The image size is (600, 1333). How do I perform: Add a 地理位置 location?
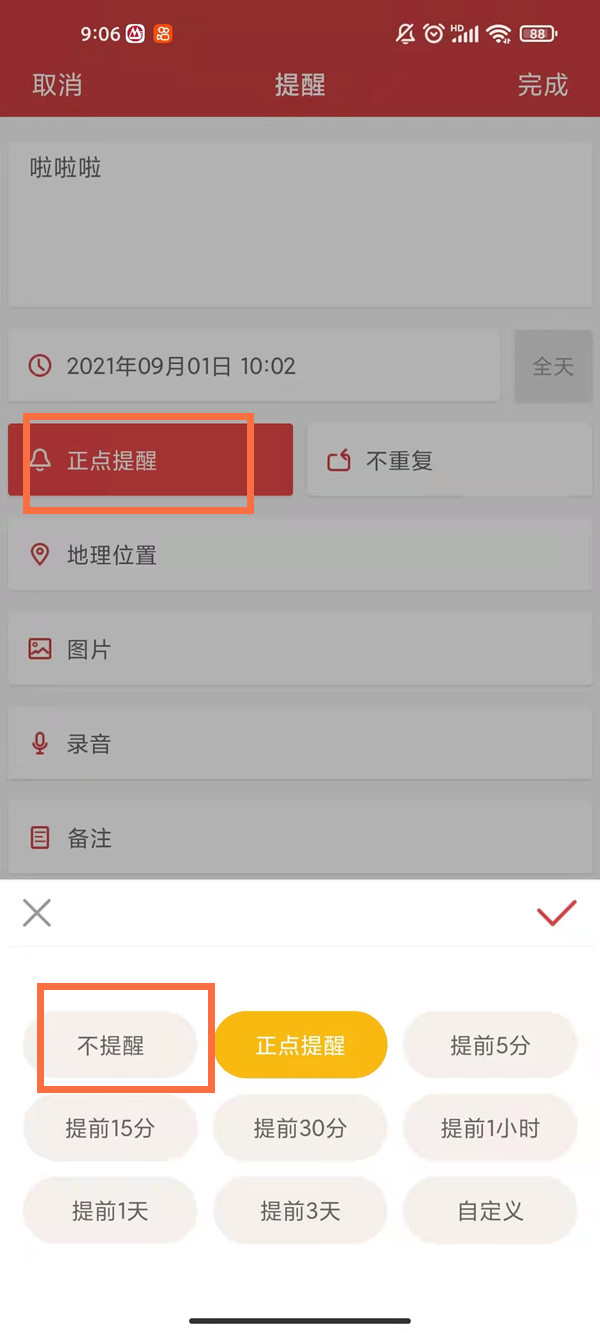(x=300, y=556)
